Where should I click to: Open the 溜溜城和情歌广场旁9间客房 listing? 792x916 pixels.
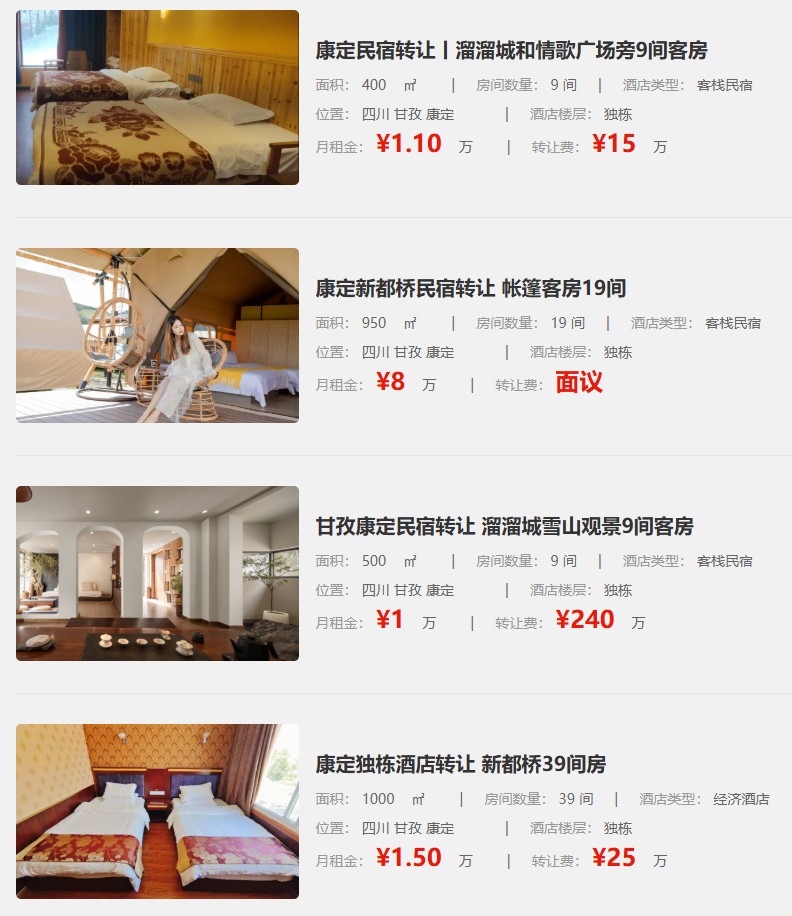pos(511,51)
